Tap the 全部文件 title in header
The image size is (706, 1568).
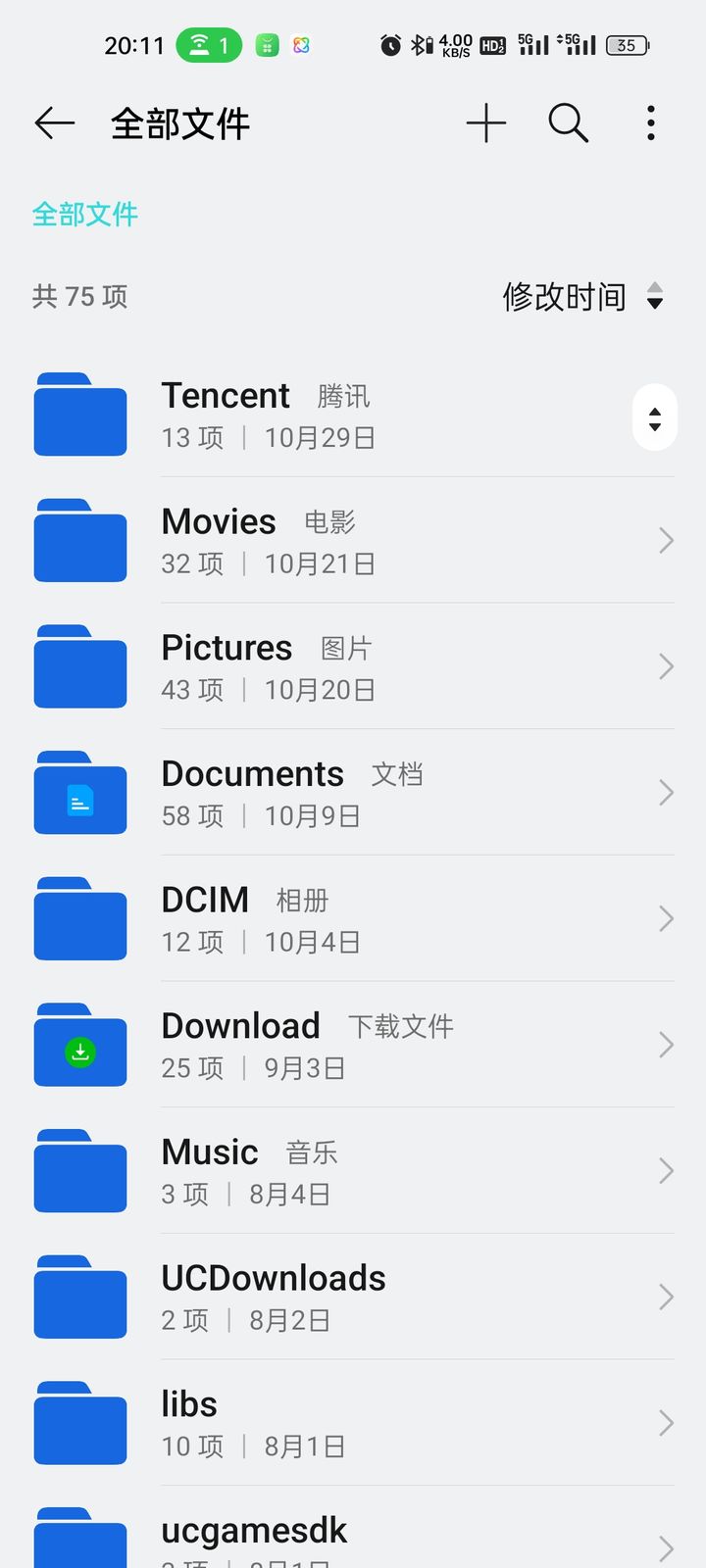tap(181, 123)
